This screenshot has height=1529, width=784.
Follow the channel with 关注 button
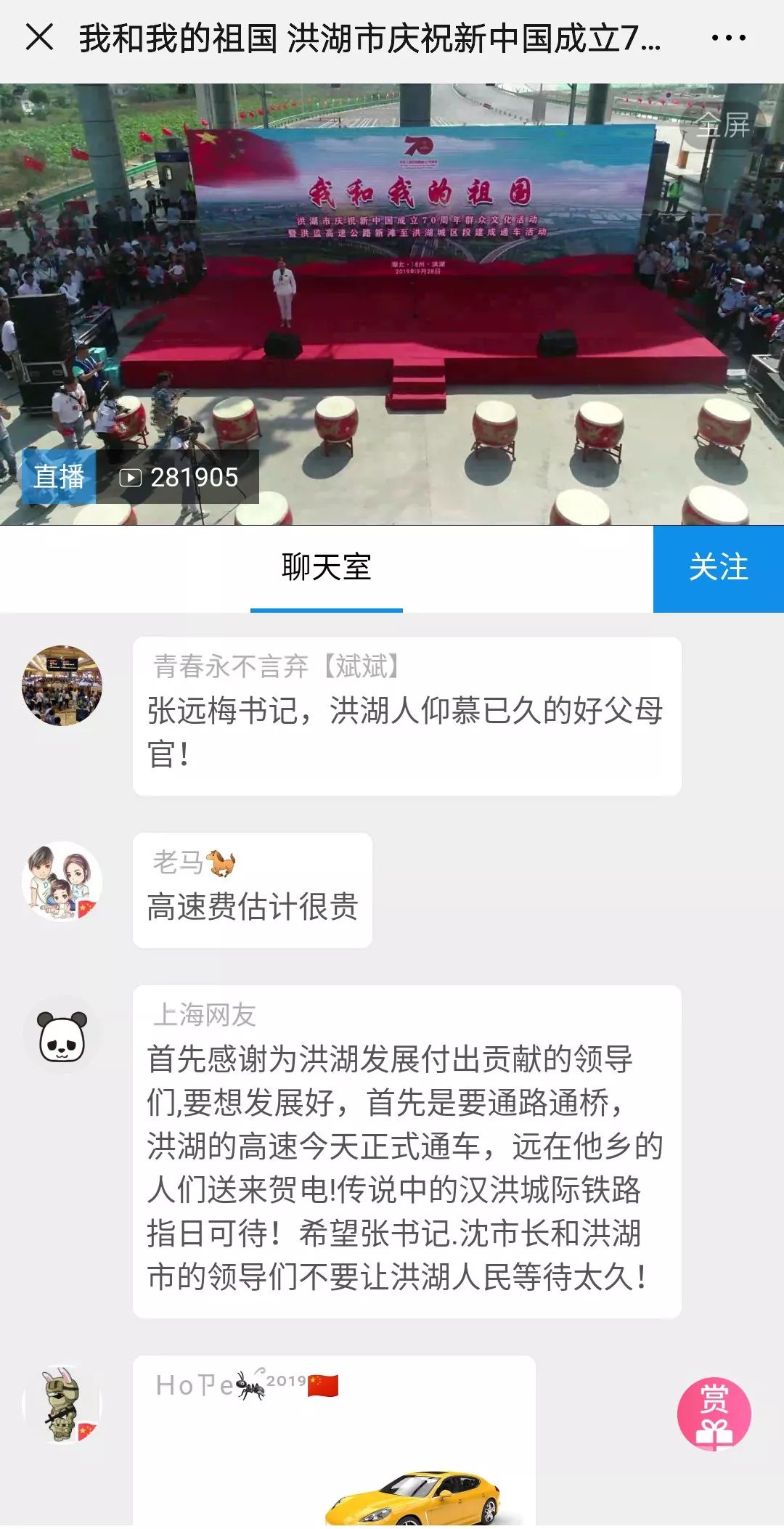tap(718, 568)
